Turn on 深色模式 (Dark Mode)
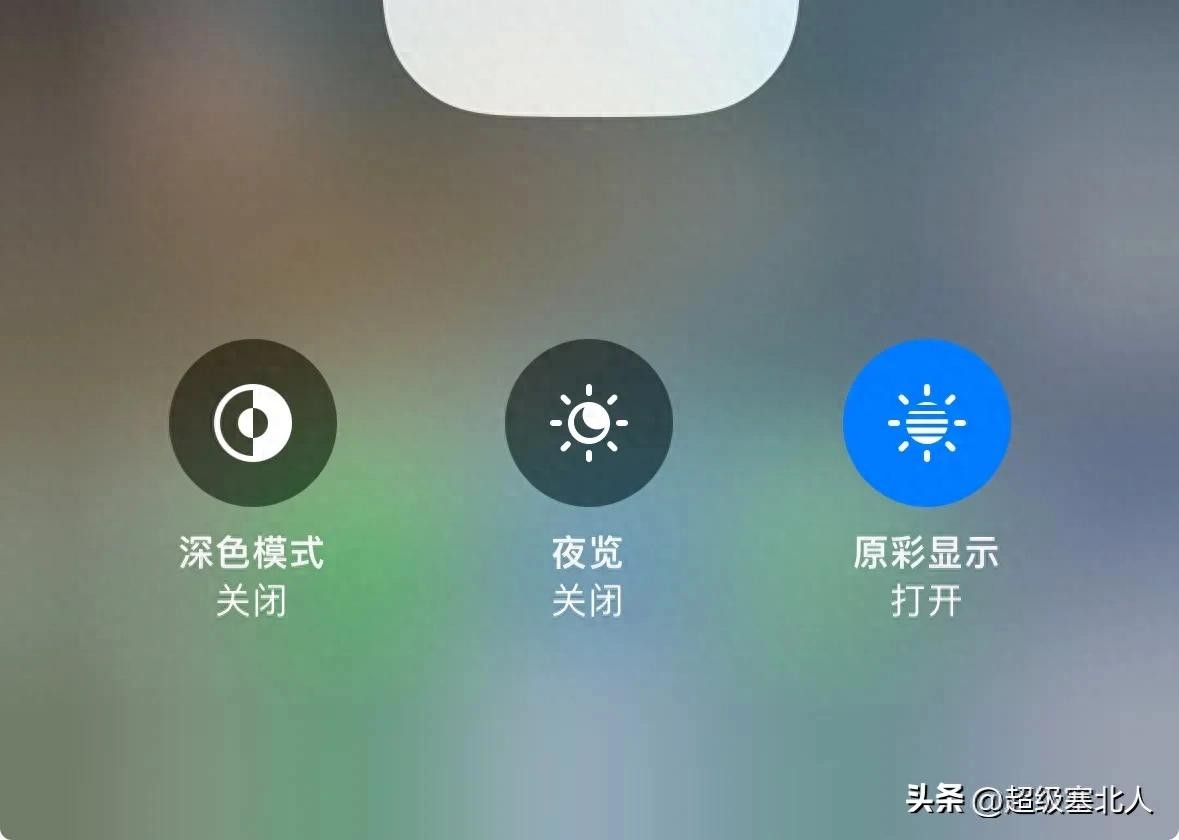 [x=253, y=423]
